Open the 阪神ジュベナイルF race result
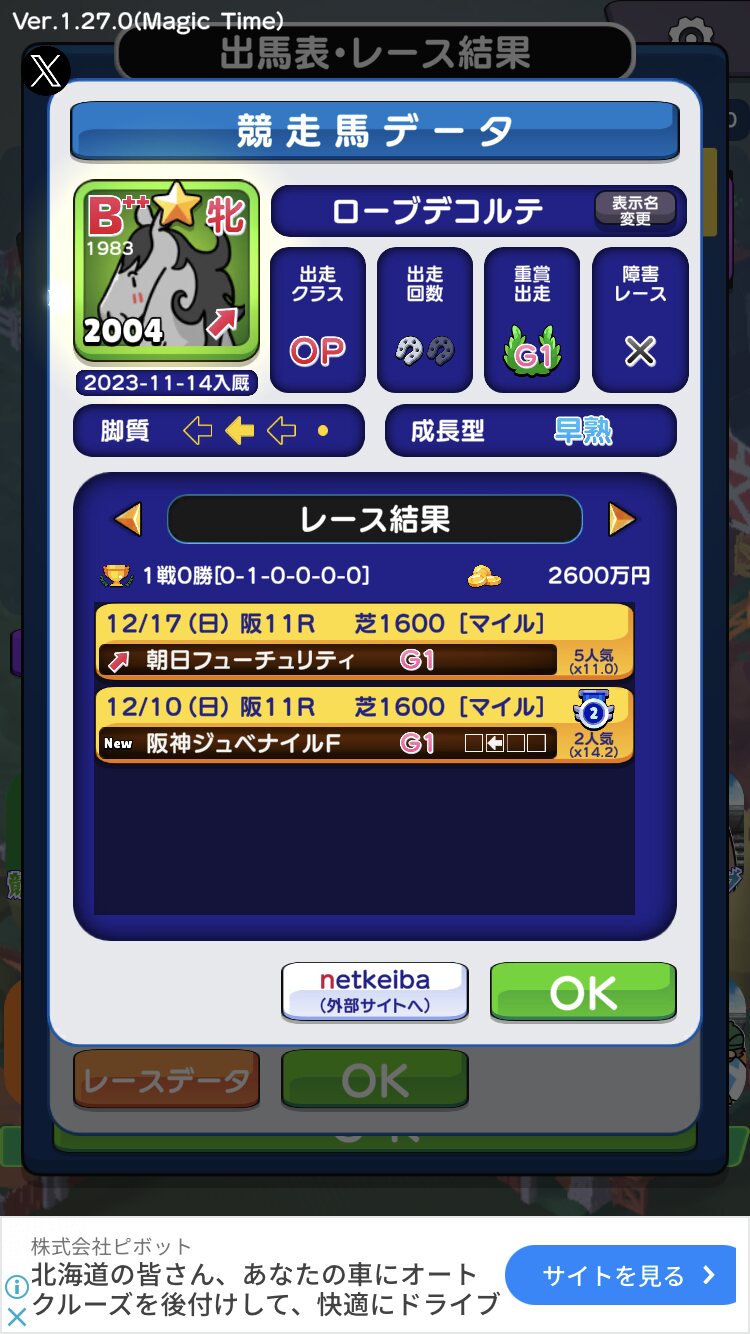 click(x=364, y=725)
